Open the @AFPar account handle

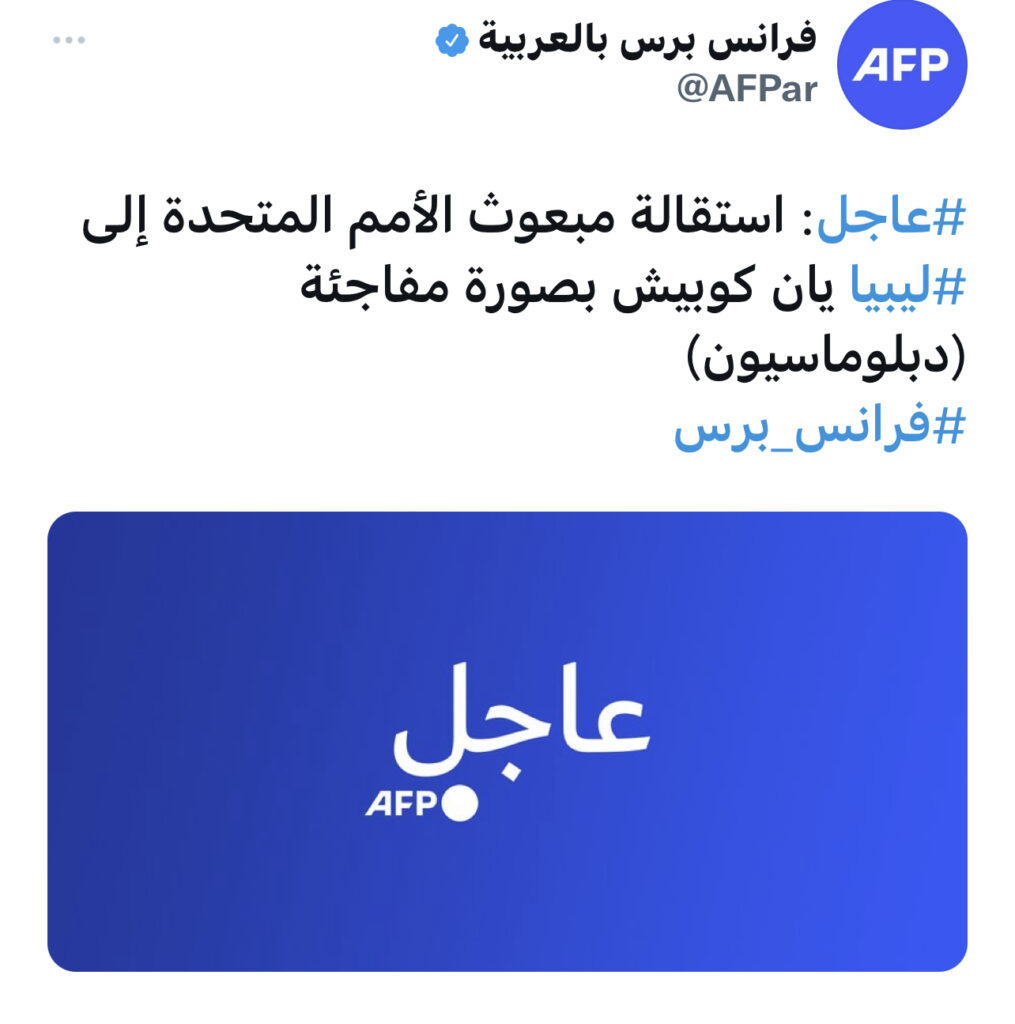click(x=746, y=90)
